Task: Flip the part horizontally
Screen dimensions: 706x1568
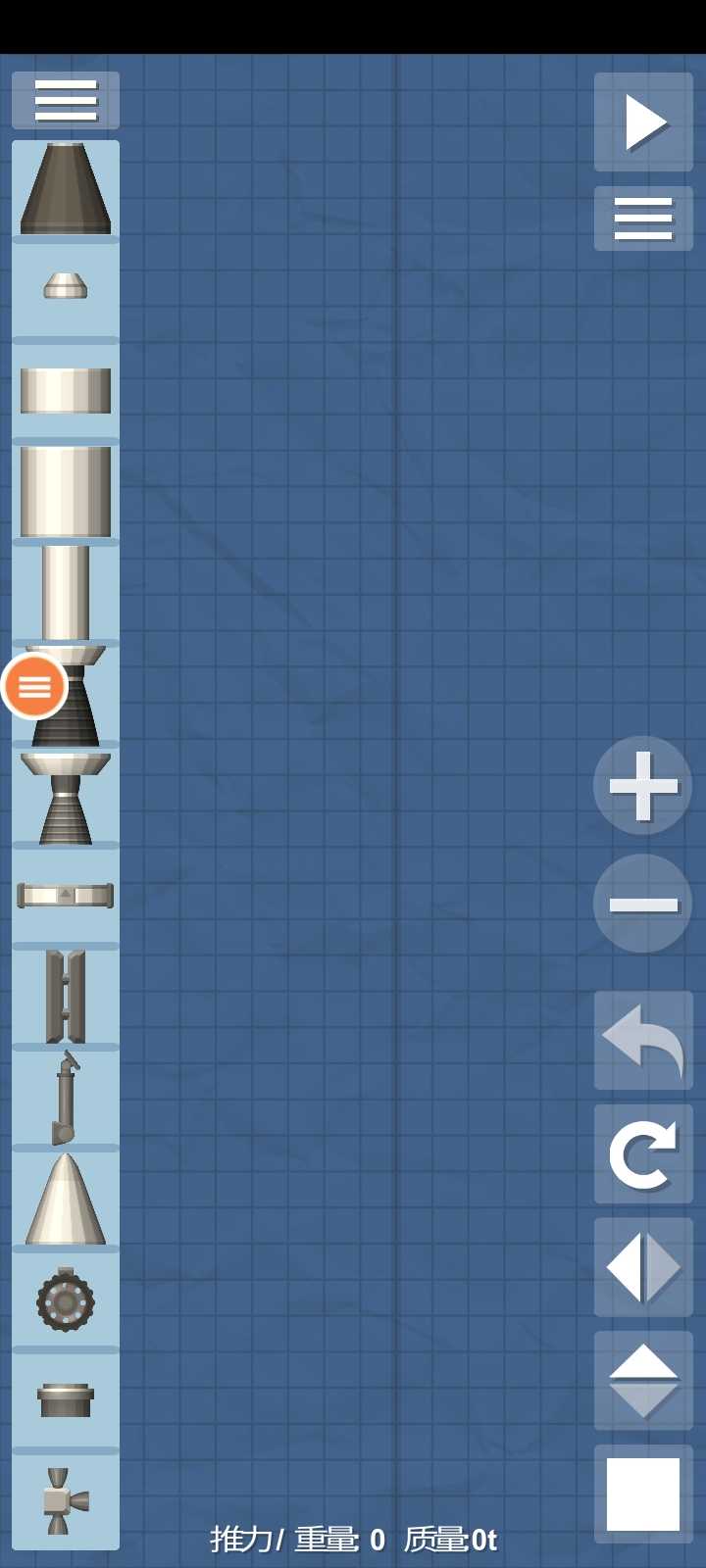Action: click(643, 1267)
